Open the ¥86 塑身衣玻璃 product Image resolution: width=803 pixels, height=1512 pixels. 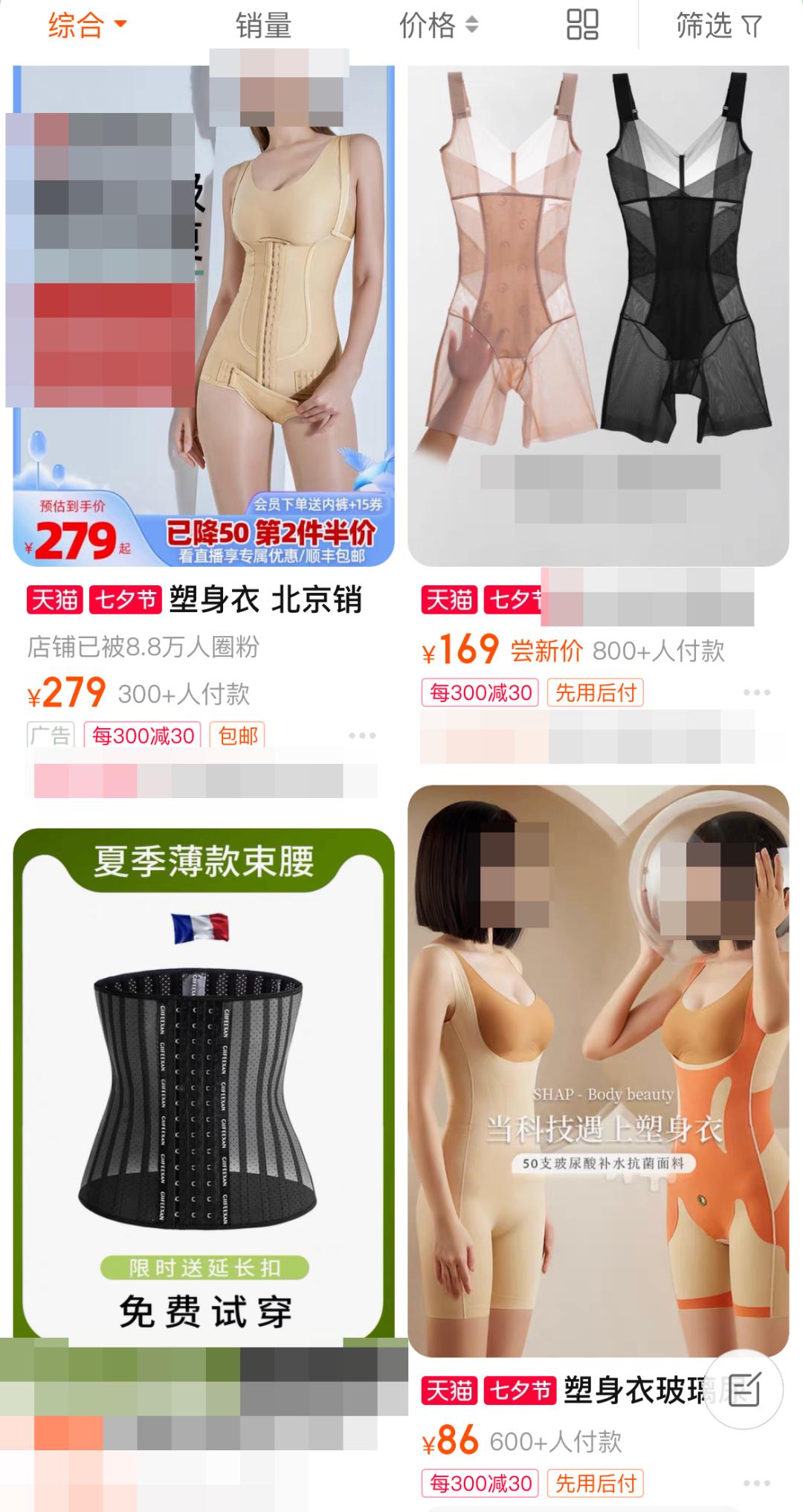(598, 1071)
